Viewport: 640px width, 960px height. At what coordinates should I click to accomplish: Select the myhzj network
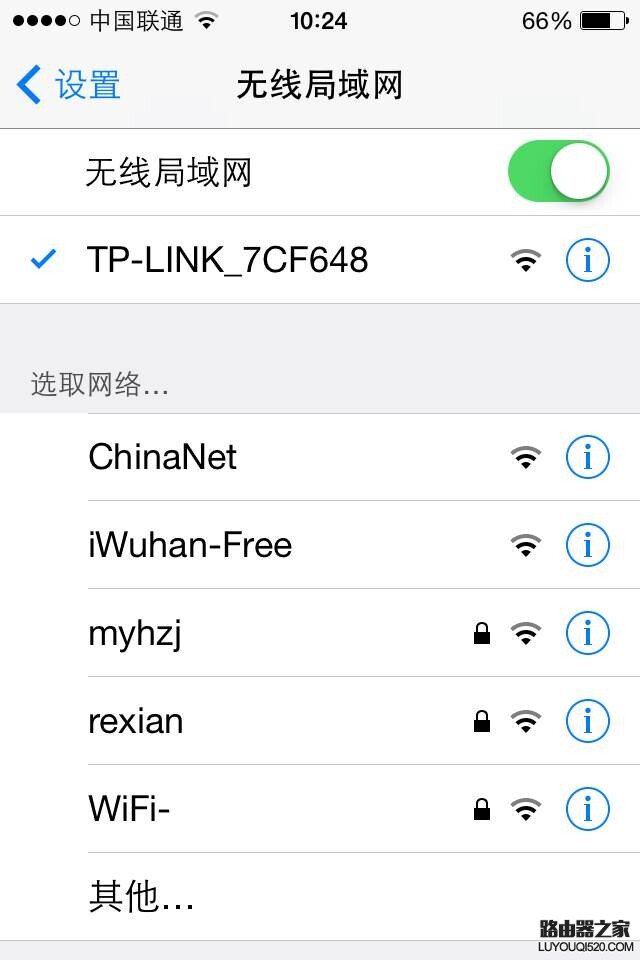[134, 633]
